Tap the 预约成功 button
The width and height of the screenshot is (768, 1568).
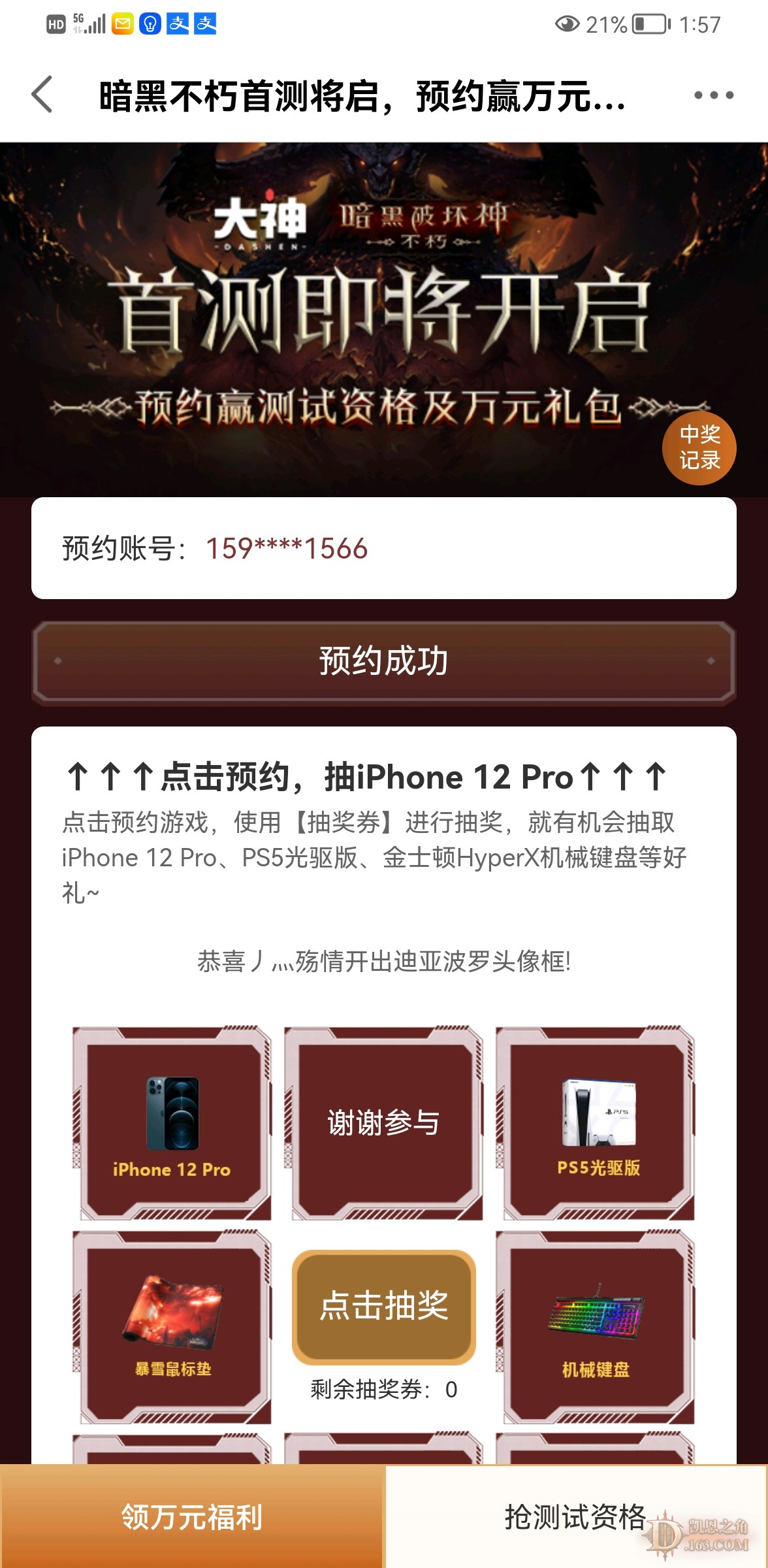(x=384, y=662)
